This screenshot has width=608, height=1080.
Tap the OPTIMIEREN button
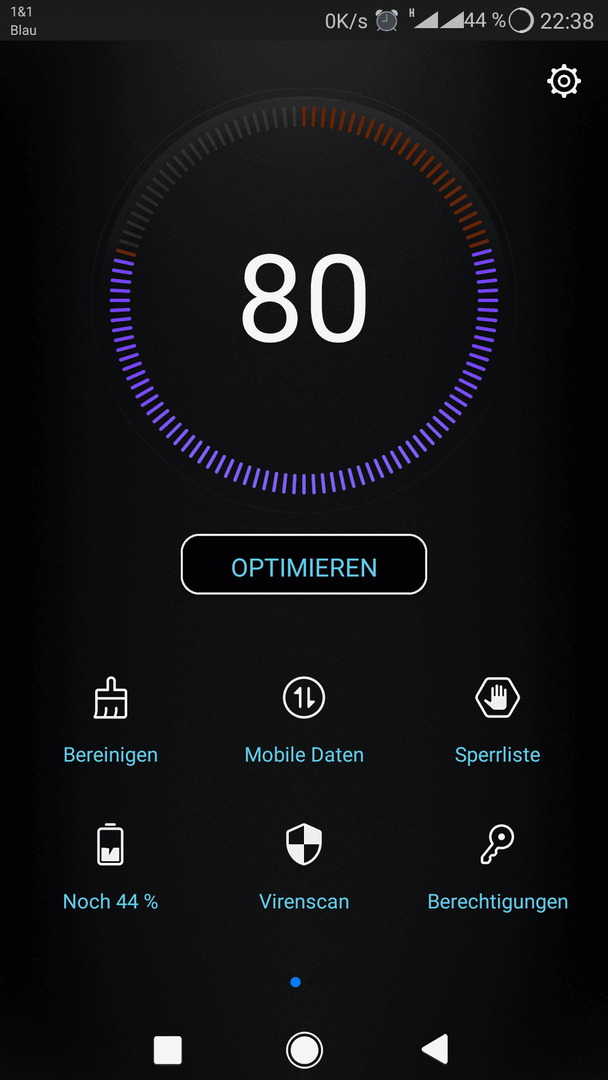pos(304,564)
